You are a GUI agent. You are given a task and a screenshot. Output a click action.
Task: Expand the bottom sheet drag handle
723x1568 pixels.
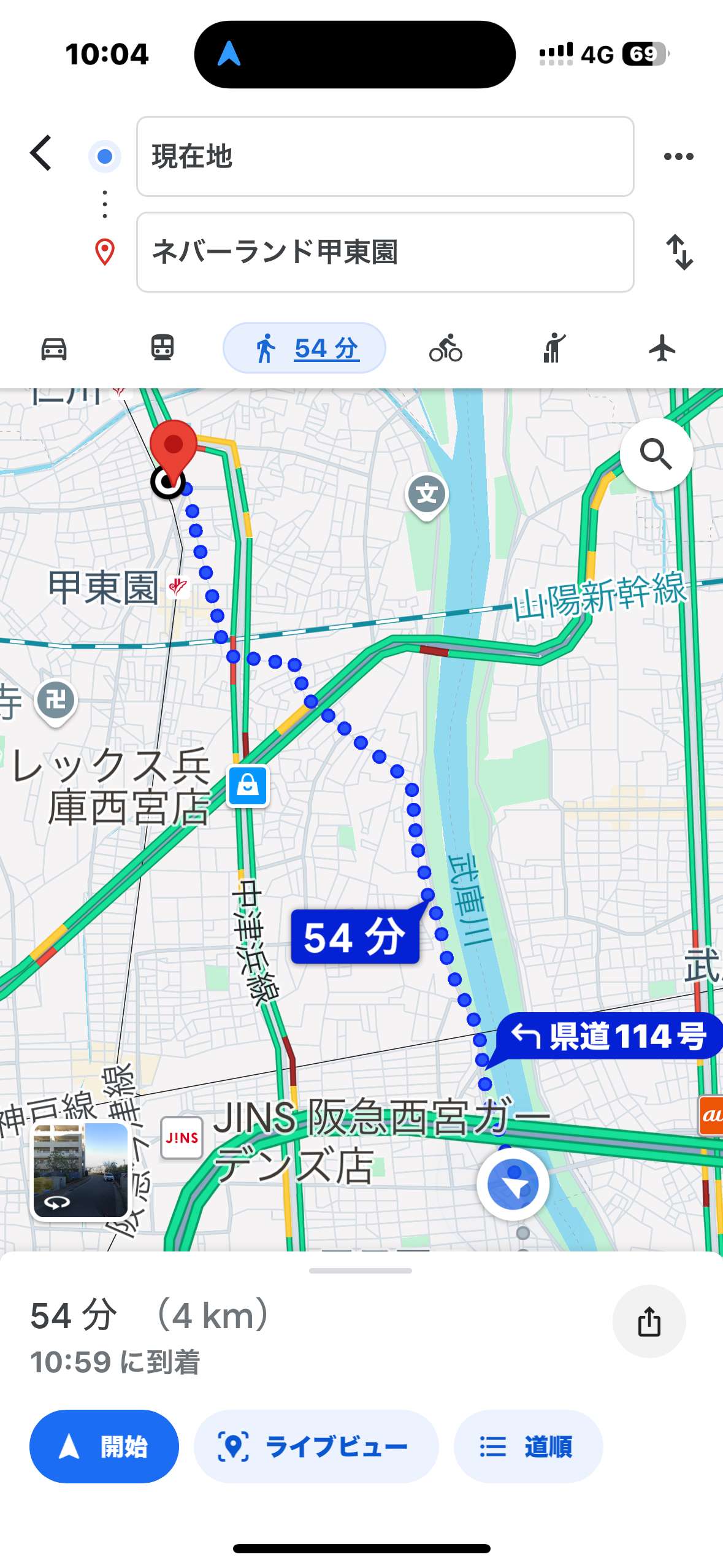[x=361, y=1270]
